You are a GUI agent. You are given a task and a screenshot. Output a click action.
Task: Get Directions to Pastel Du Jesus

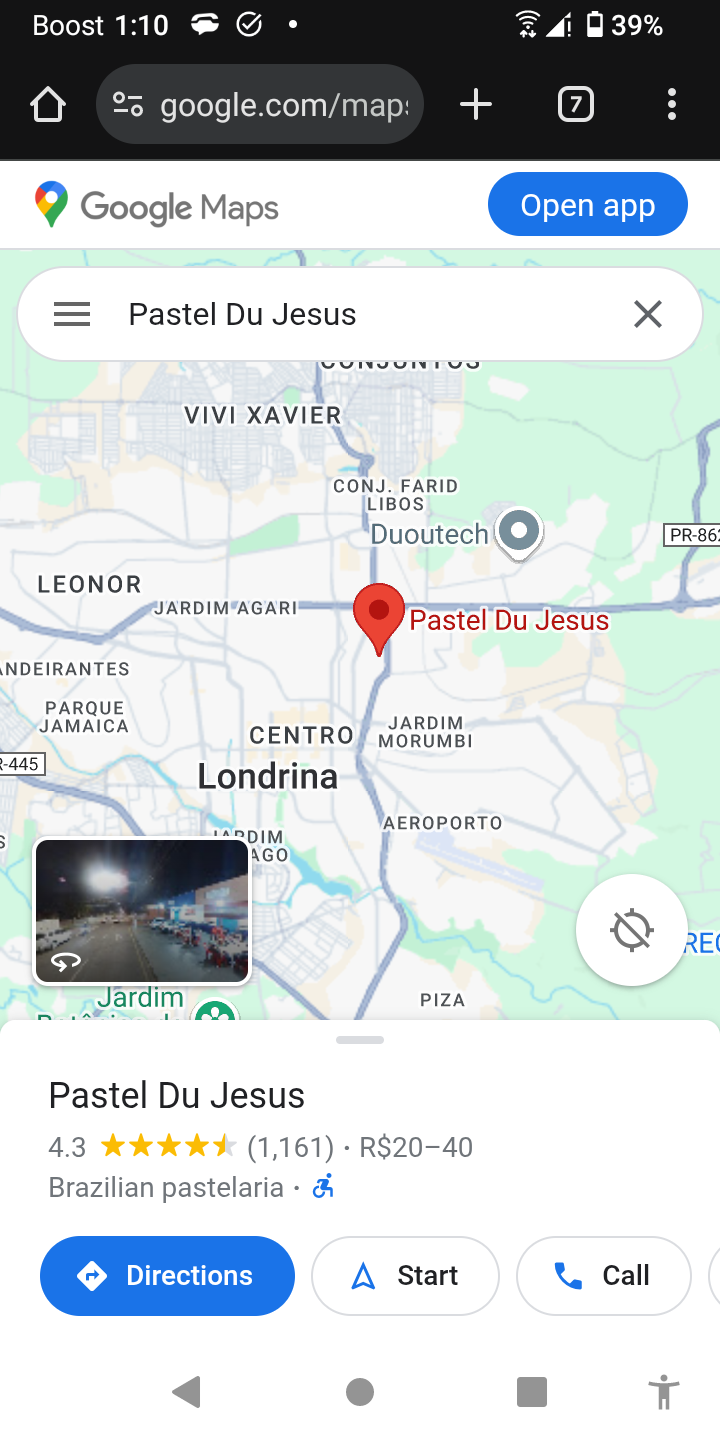click(167, 1276)
